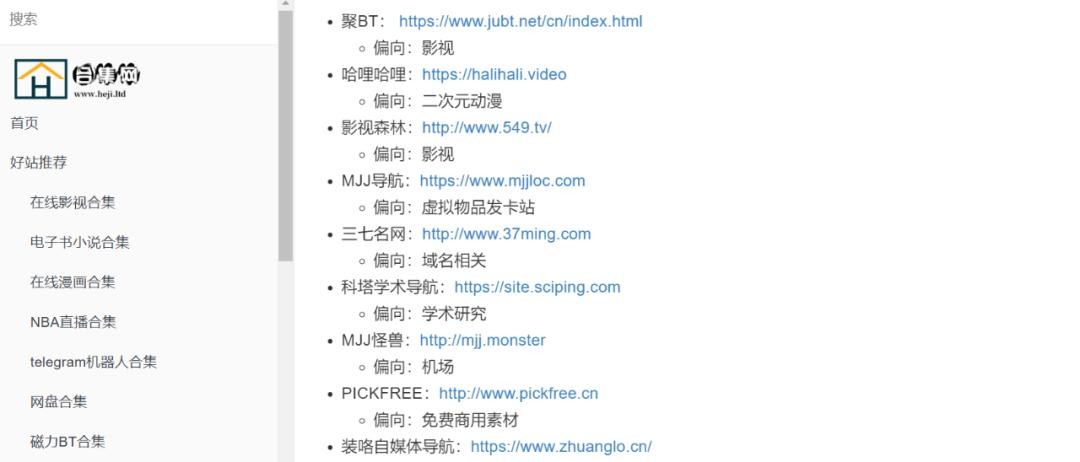
Task: Open 好站推荐 in the sidebar
Action: click(x=39, y=162)
